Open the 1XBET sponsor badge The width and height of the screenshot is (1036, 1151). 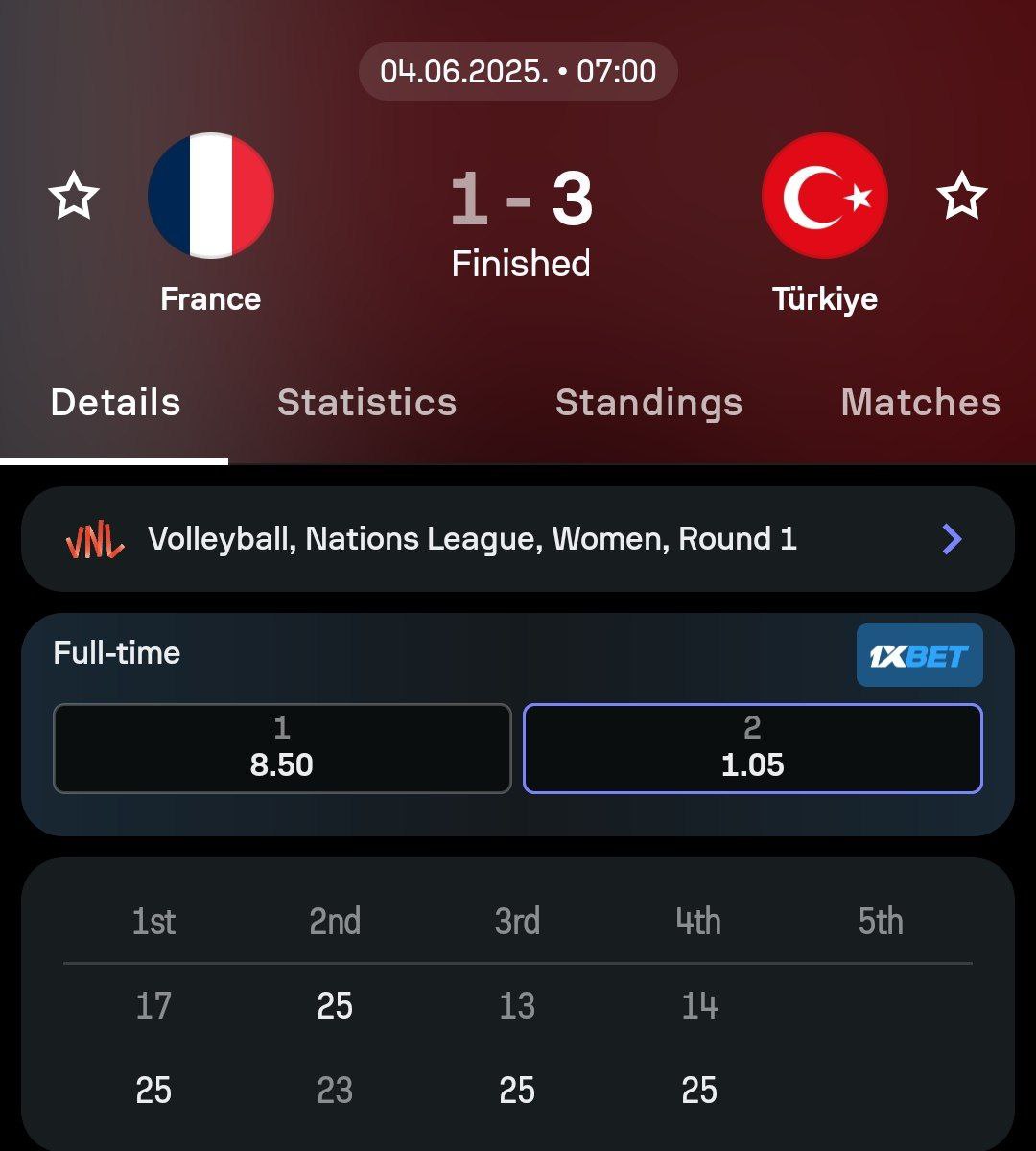click(x=919, y=656)
